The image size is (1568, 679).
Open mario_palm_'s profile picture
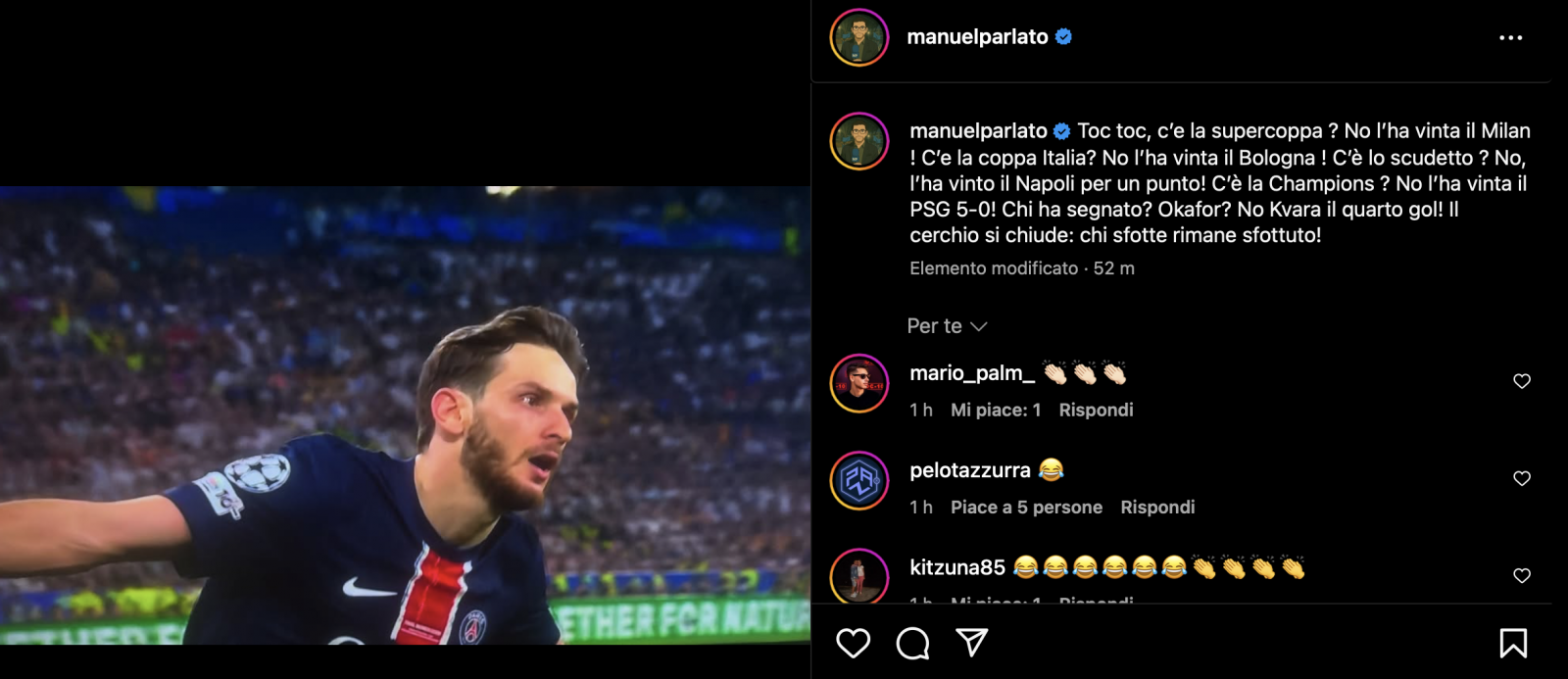859,383
